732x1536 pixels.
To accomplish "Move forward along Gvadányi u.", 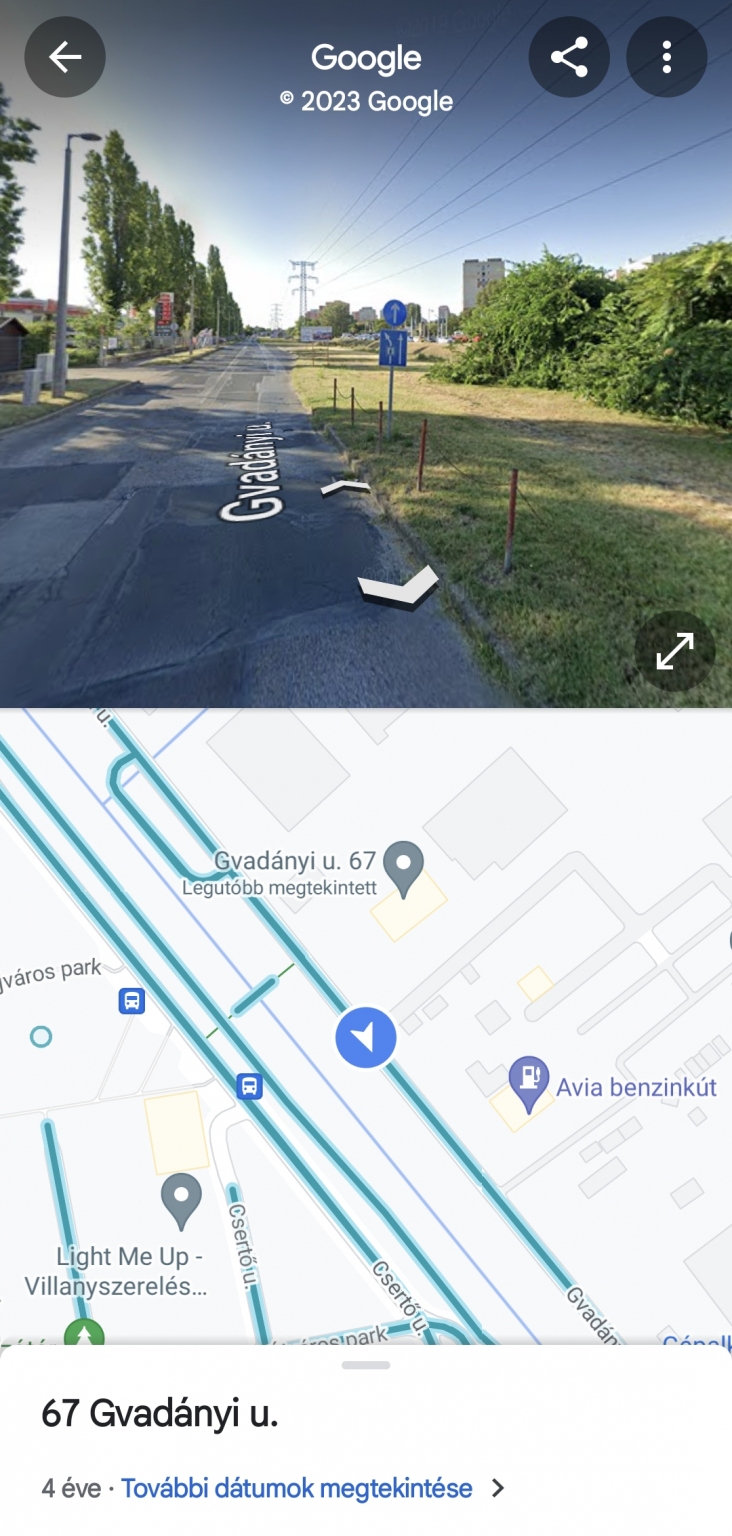I will click(346, 487).
